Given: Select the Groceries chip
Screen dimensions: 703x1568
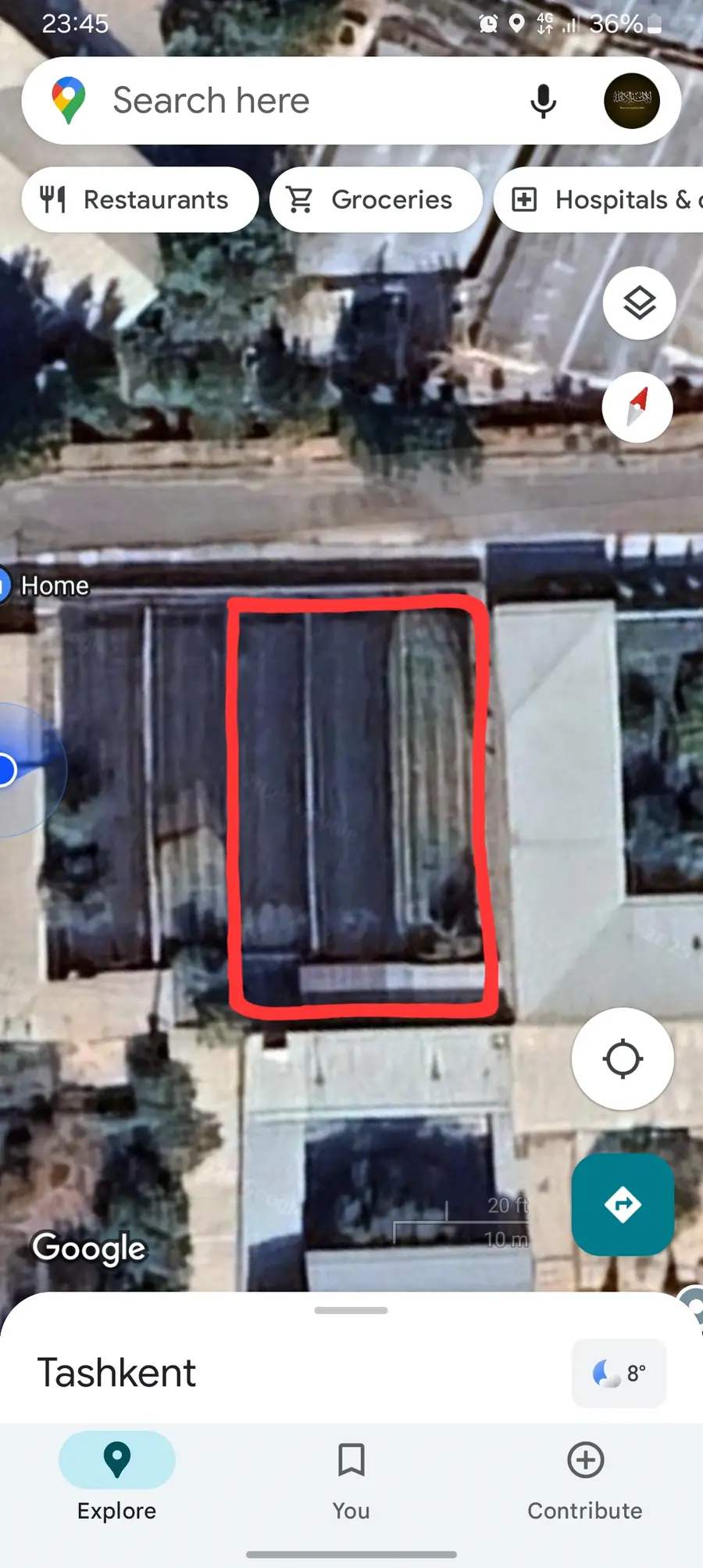Looking at the screenshot, I should 376,200.
